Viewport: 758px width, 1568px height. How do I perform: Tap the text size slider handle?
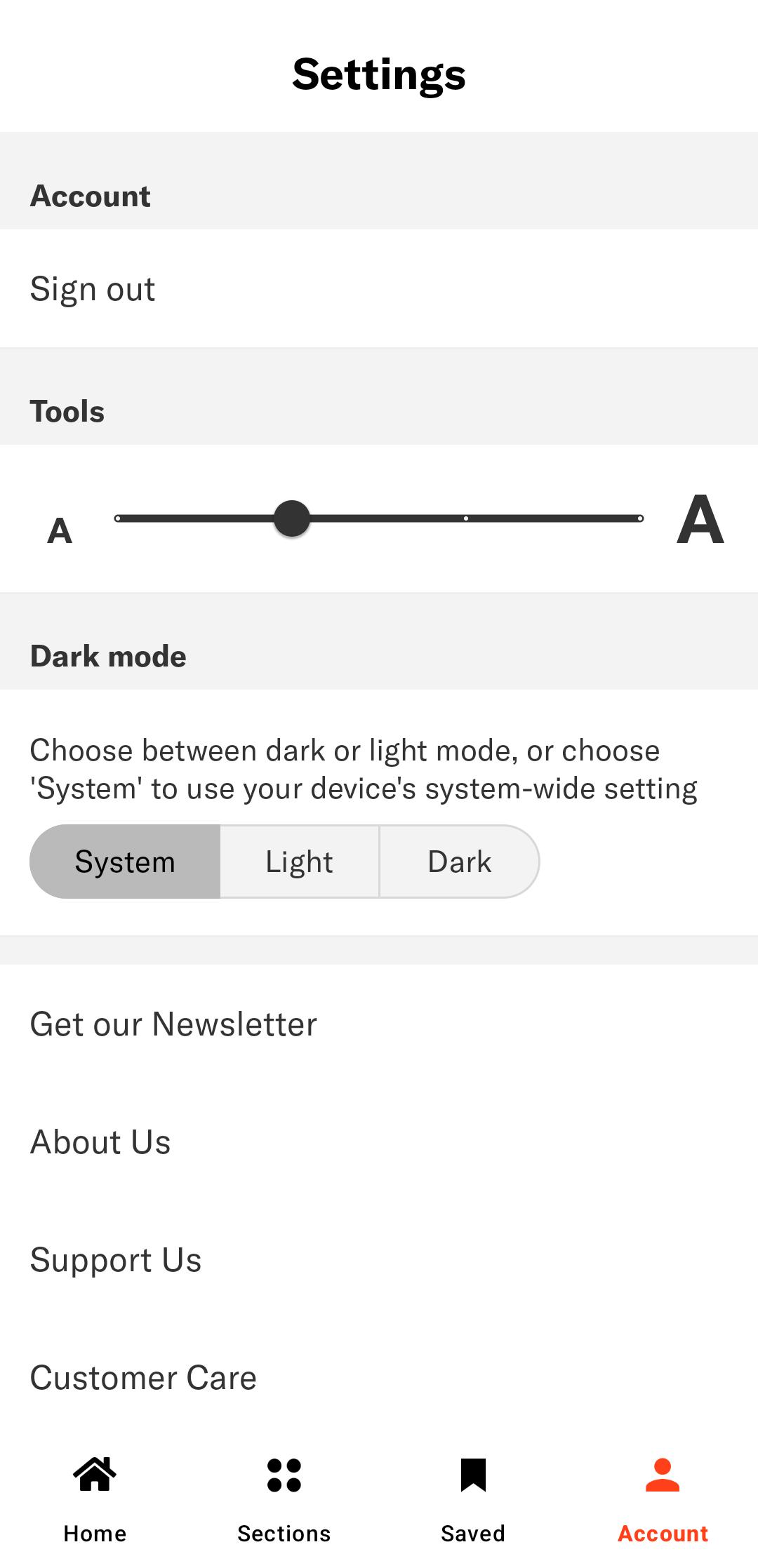292,518
